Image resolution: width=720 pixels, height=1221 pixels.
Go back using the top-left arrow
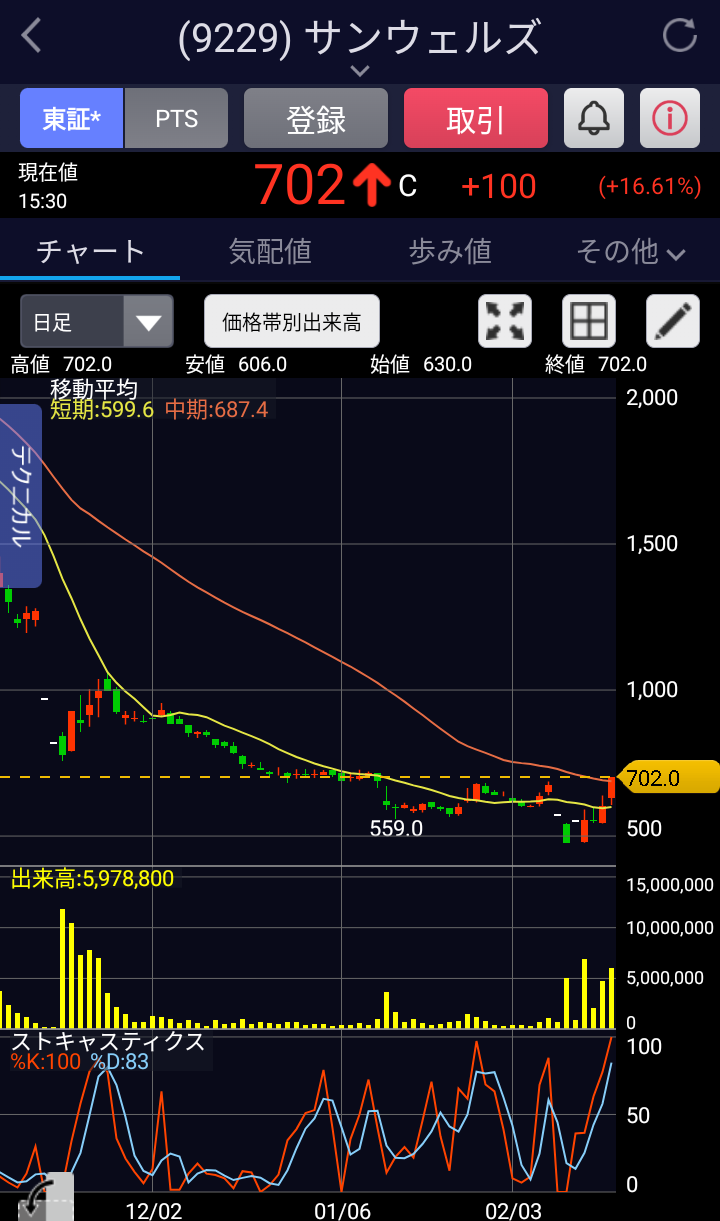click(x=32, y=37)
